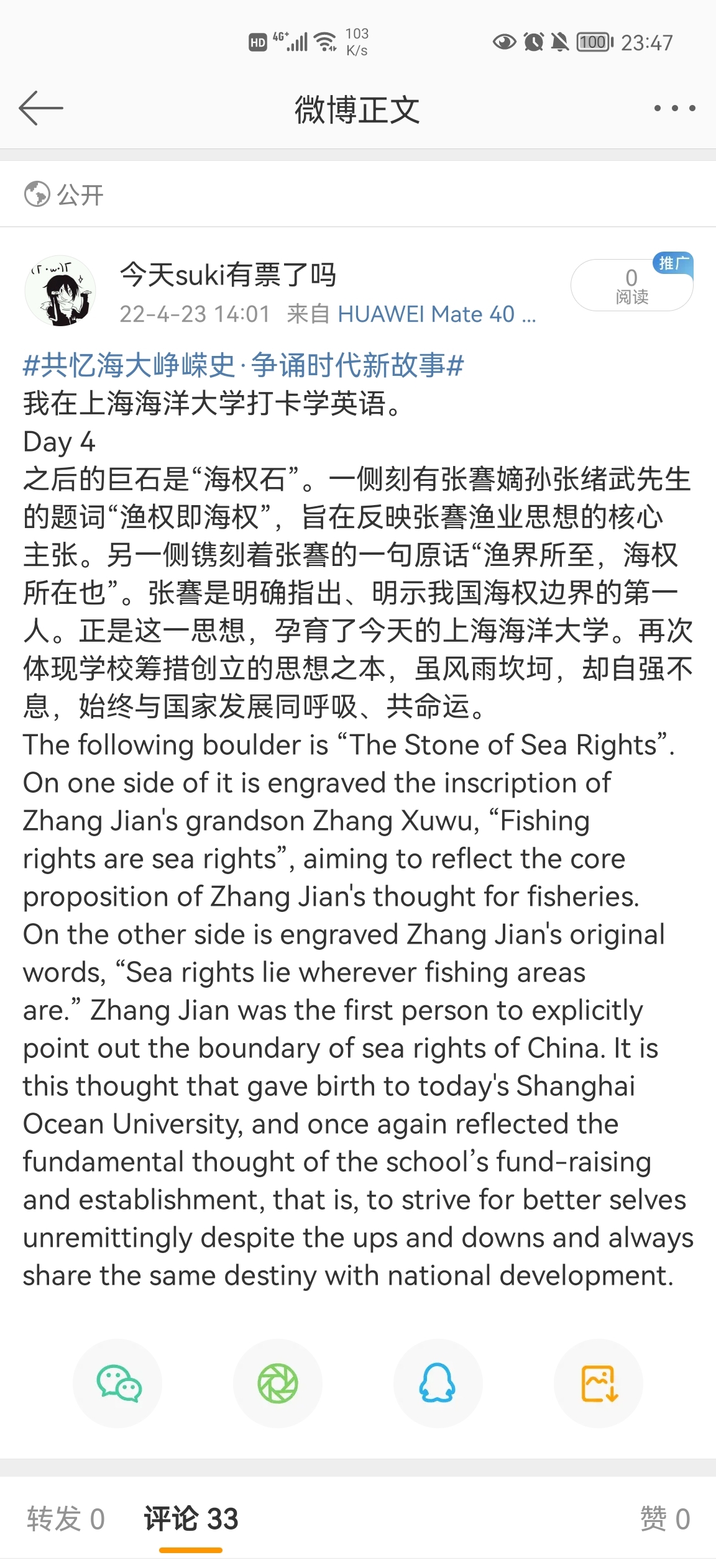The width and height of the screenshot is (716, 1568).
Task: Tap the 公开 visibility setting
Action: [x=63, y=194]
